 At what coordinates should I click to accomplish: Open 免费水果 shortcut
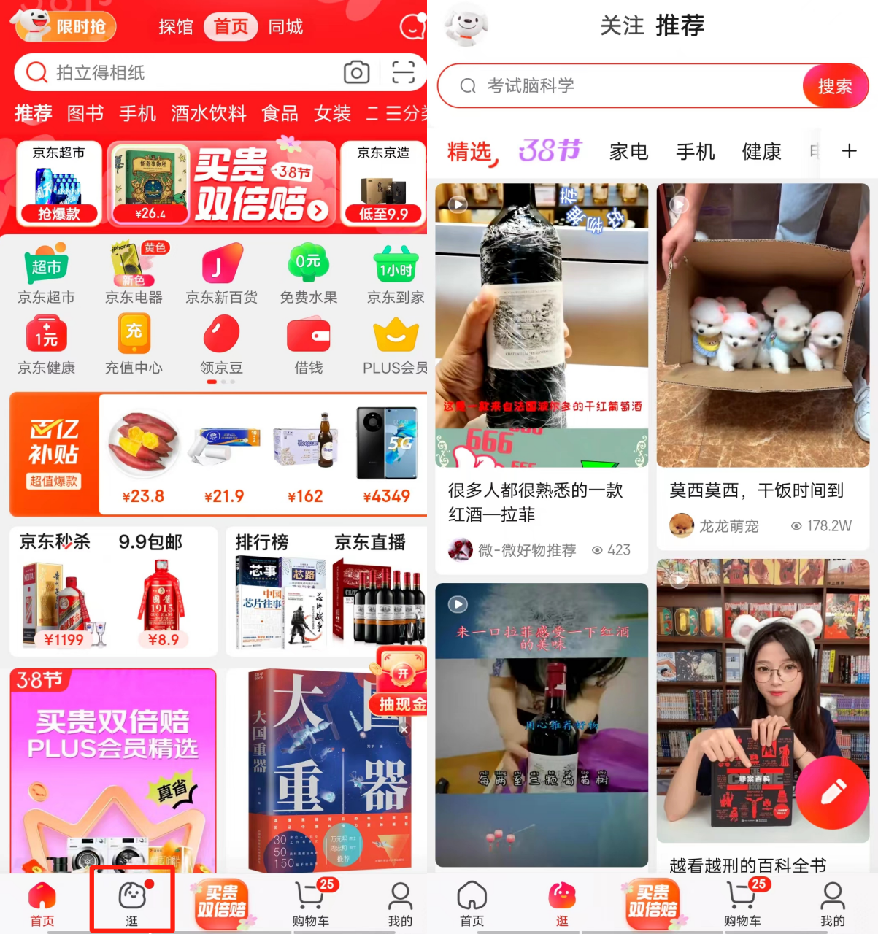(x=308, y=273)
